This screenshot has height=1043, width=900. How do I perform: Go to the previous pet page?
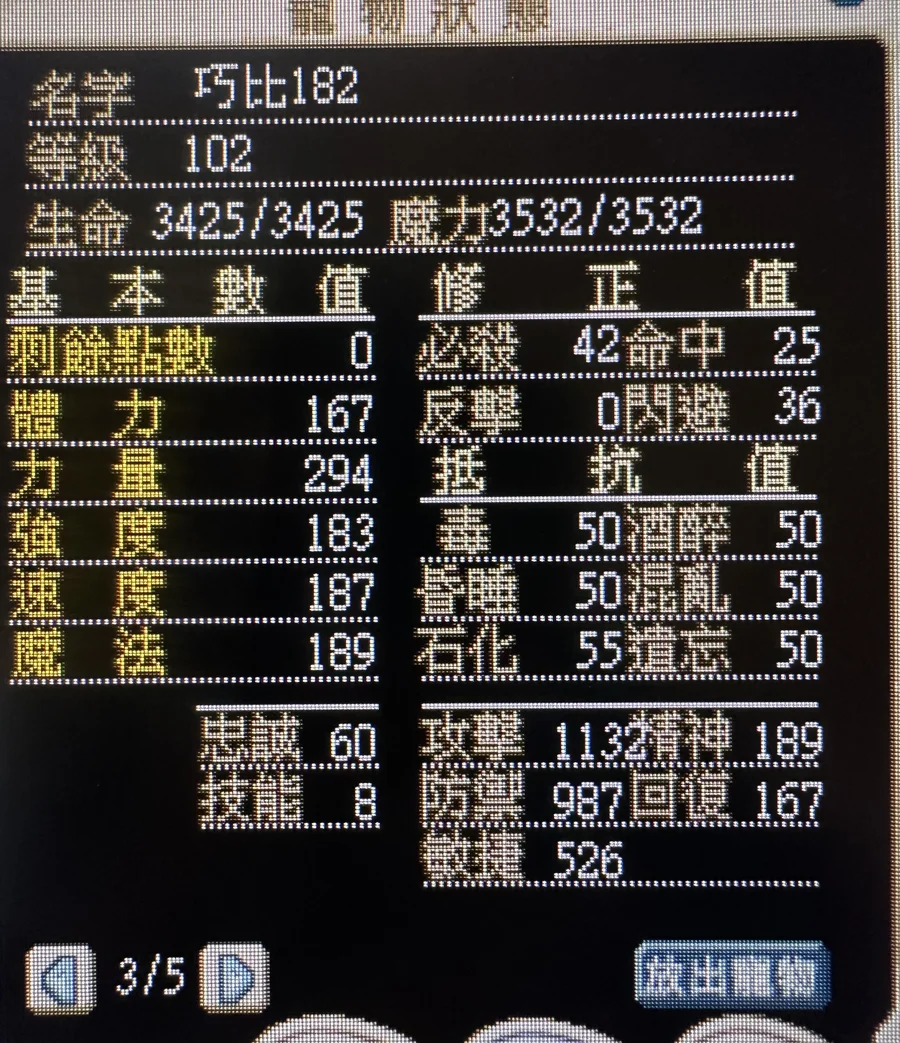point(59,977)
